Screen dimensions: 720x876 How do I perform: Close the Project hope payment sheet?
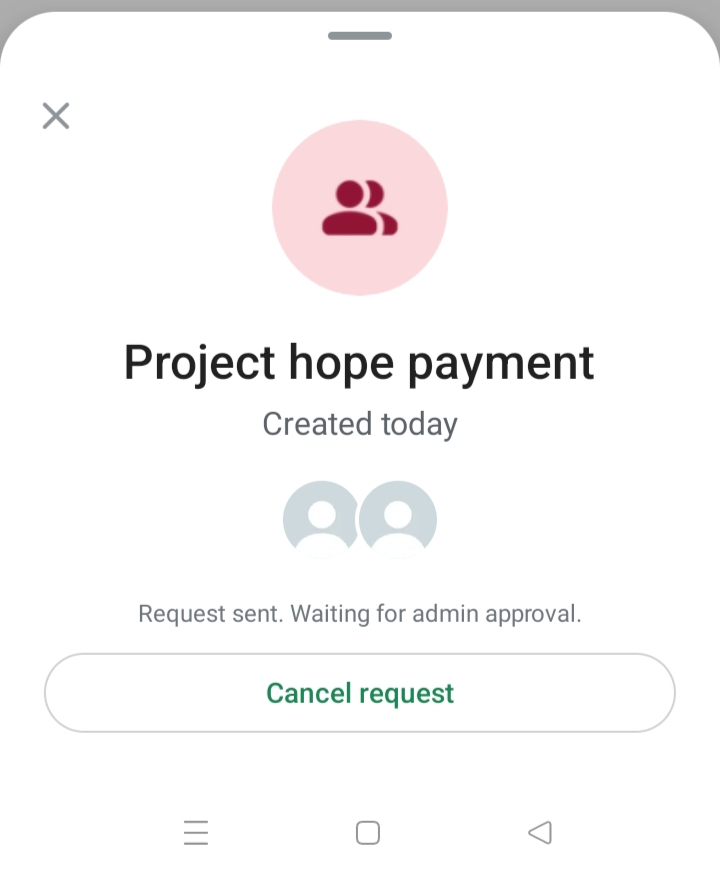pyautogui.click(x=56, y=116)
